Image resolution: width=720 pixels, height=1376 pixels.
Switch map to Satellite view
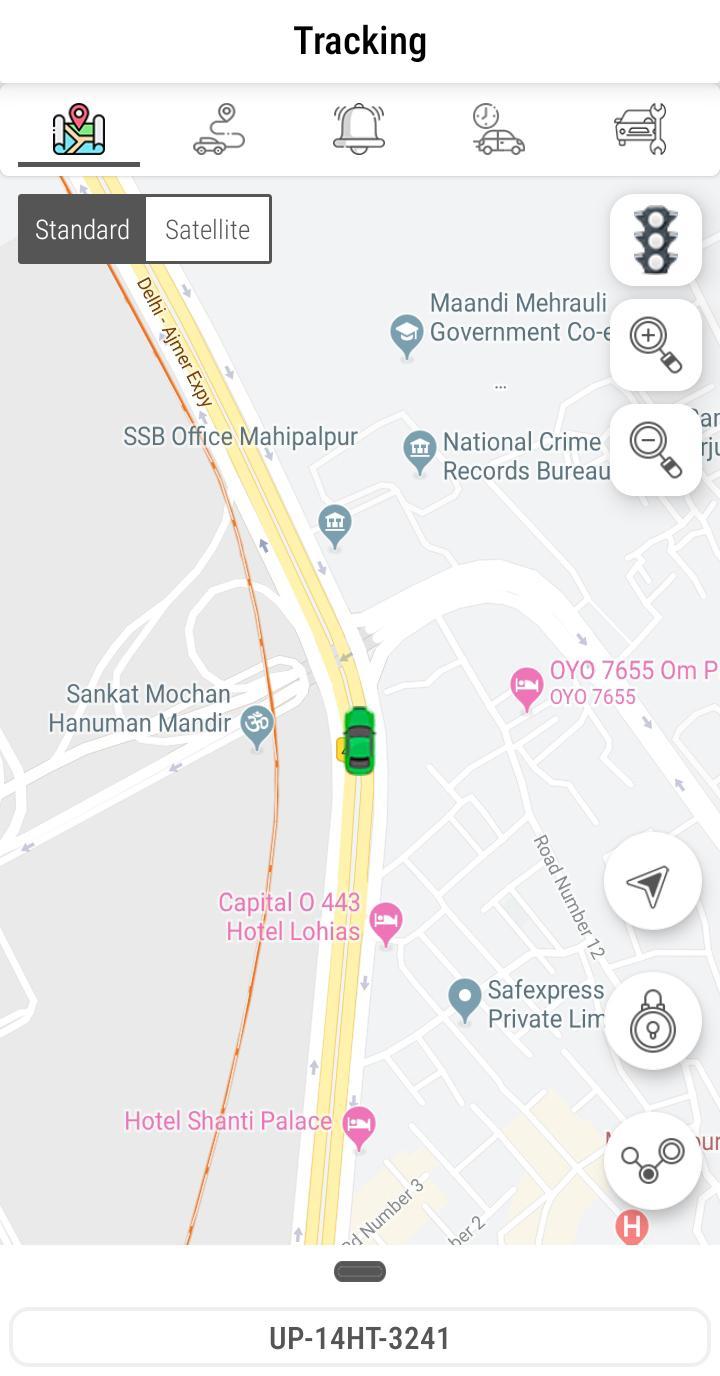pos(208,229)
